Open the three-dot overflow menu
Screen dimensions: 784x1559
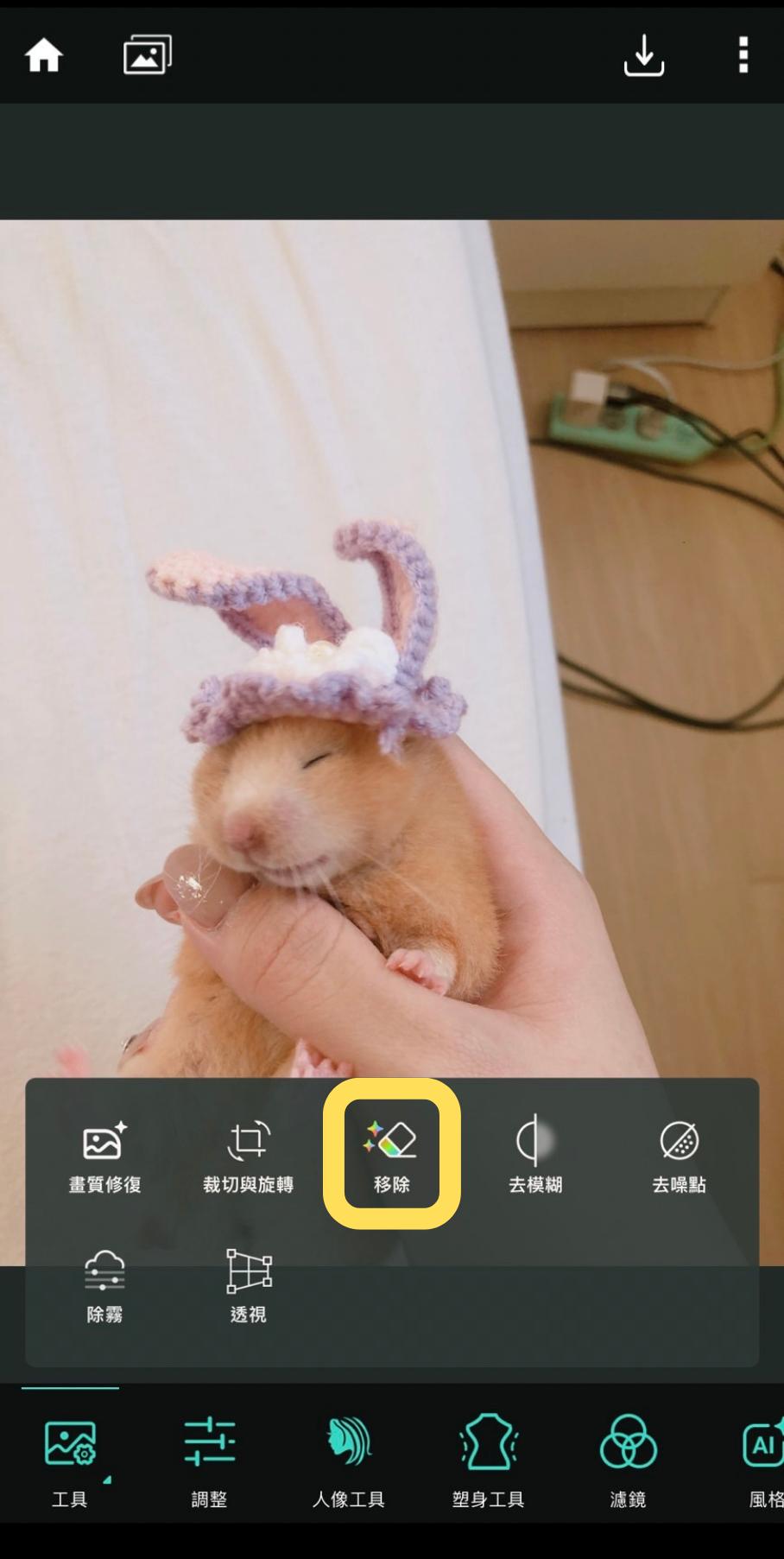pos(743,56)
